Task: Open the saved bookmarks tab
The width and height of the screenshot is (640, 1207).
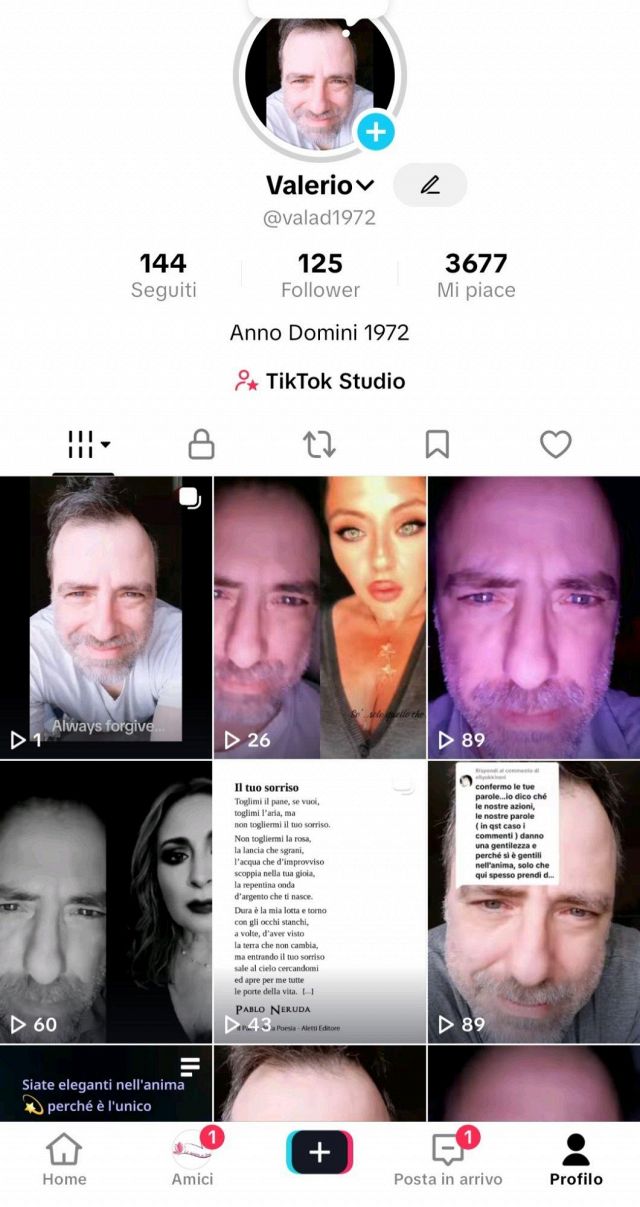Action: coord(437,444)
